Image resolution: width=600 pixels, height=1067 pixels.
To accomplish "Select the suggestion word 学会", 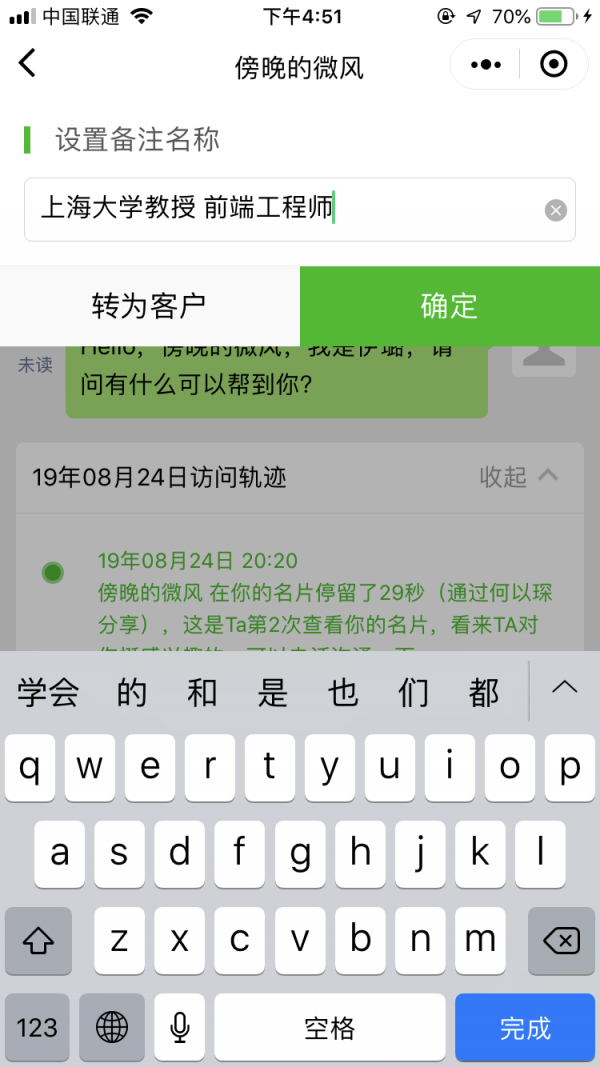I will [x=48, y=692].
